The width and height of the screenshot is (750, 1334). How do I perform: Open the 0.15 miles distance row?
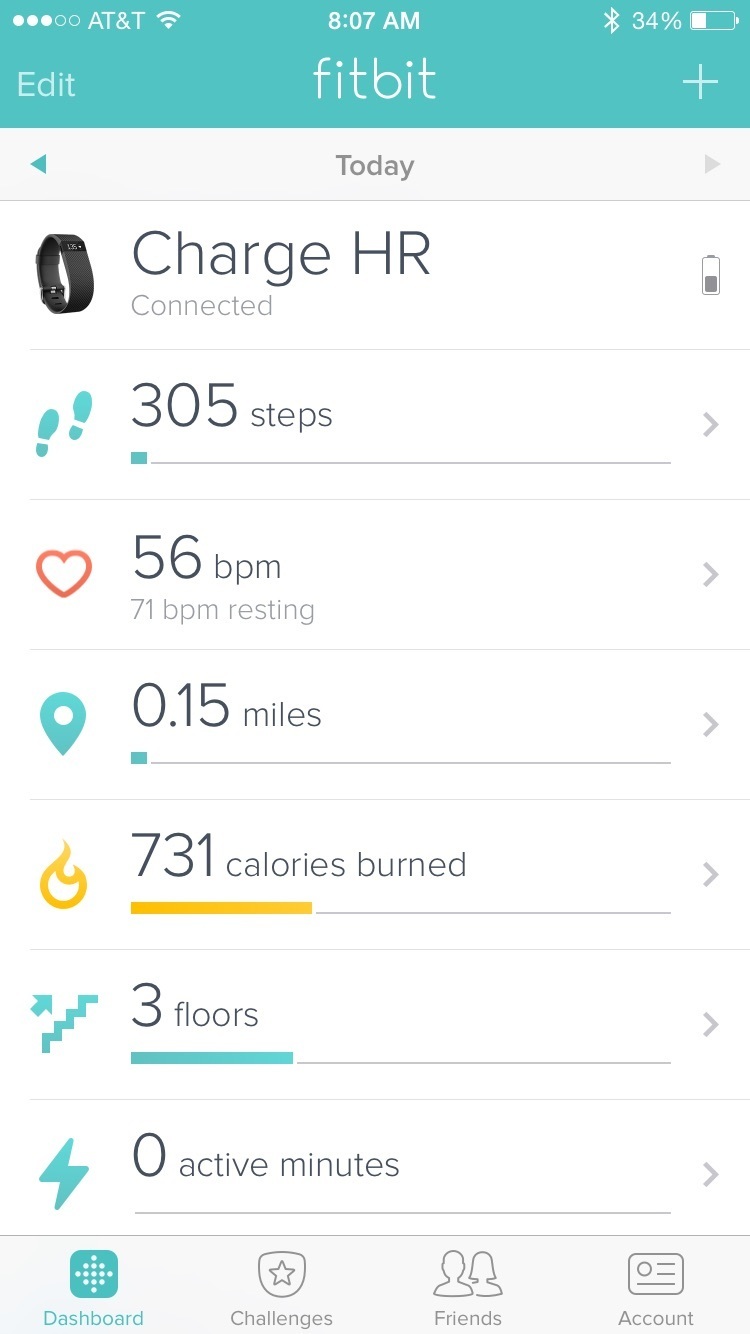[x=375, y=725]
